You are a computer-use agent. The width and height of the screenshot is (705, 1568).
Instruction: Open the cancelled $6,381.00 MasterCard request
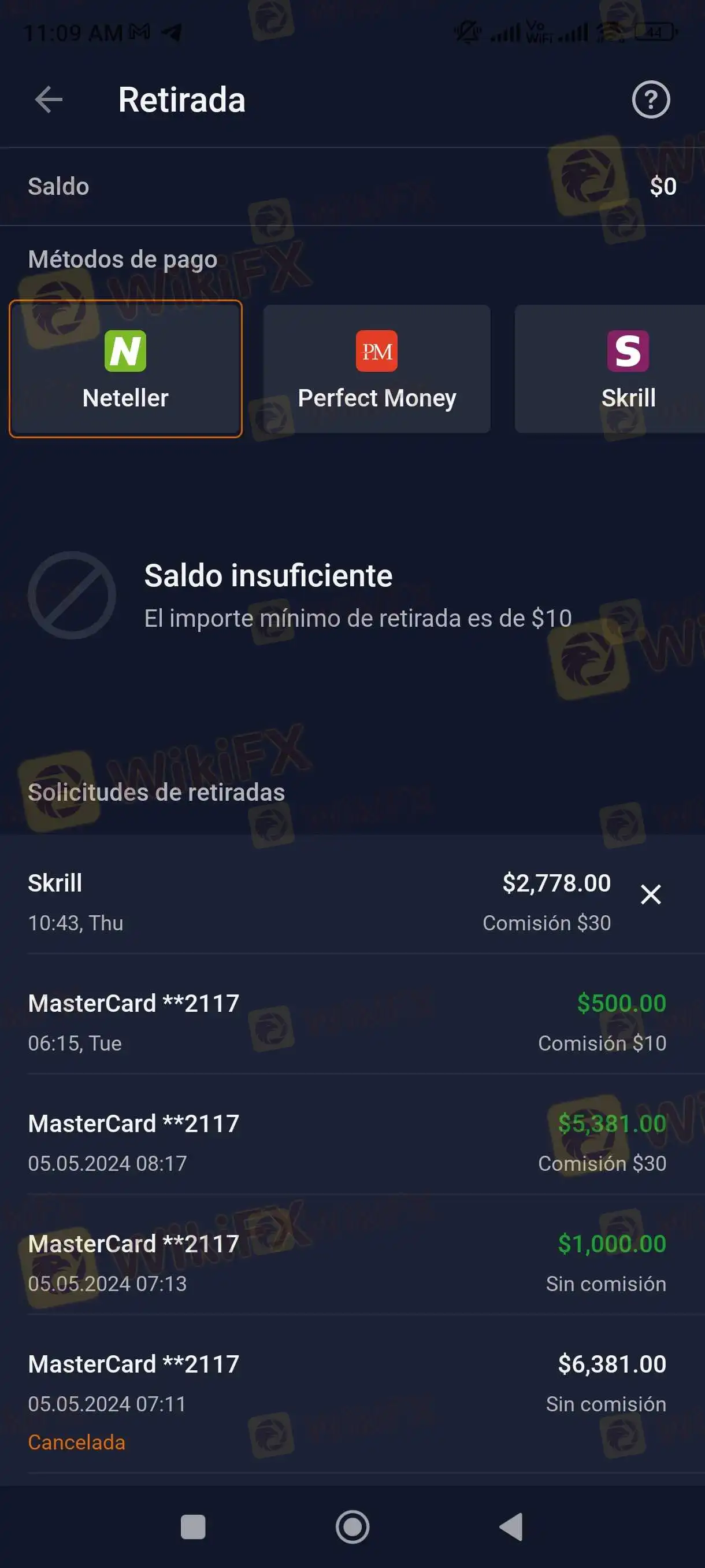point(347,1400)
